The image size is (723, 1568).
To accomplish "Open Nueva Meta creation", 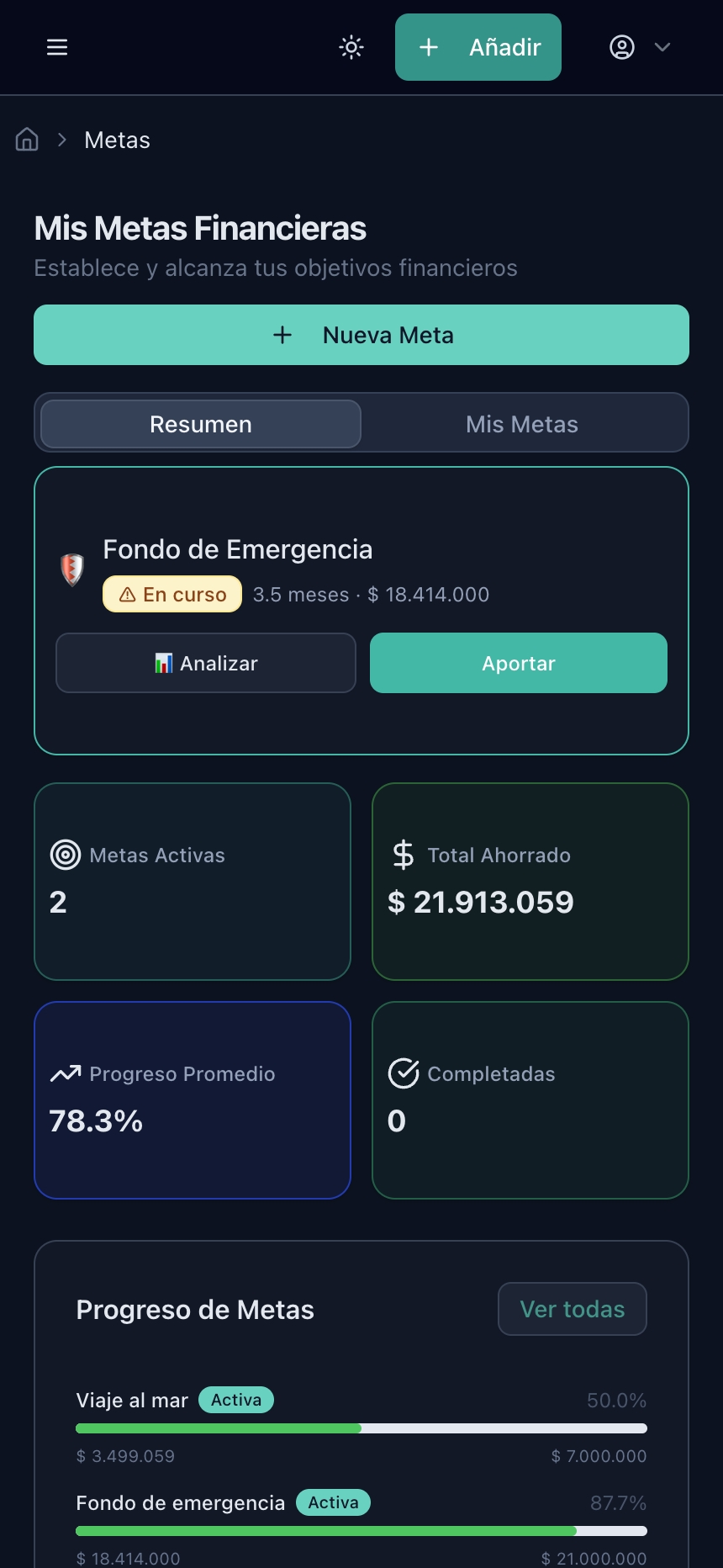I will click(361, 334).
